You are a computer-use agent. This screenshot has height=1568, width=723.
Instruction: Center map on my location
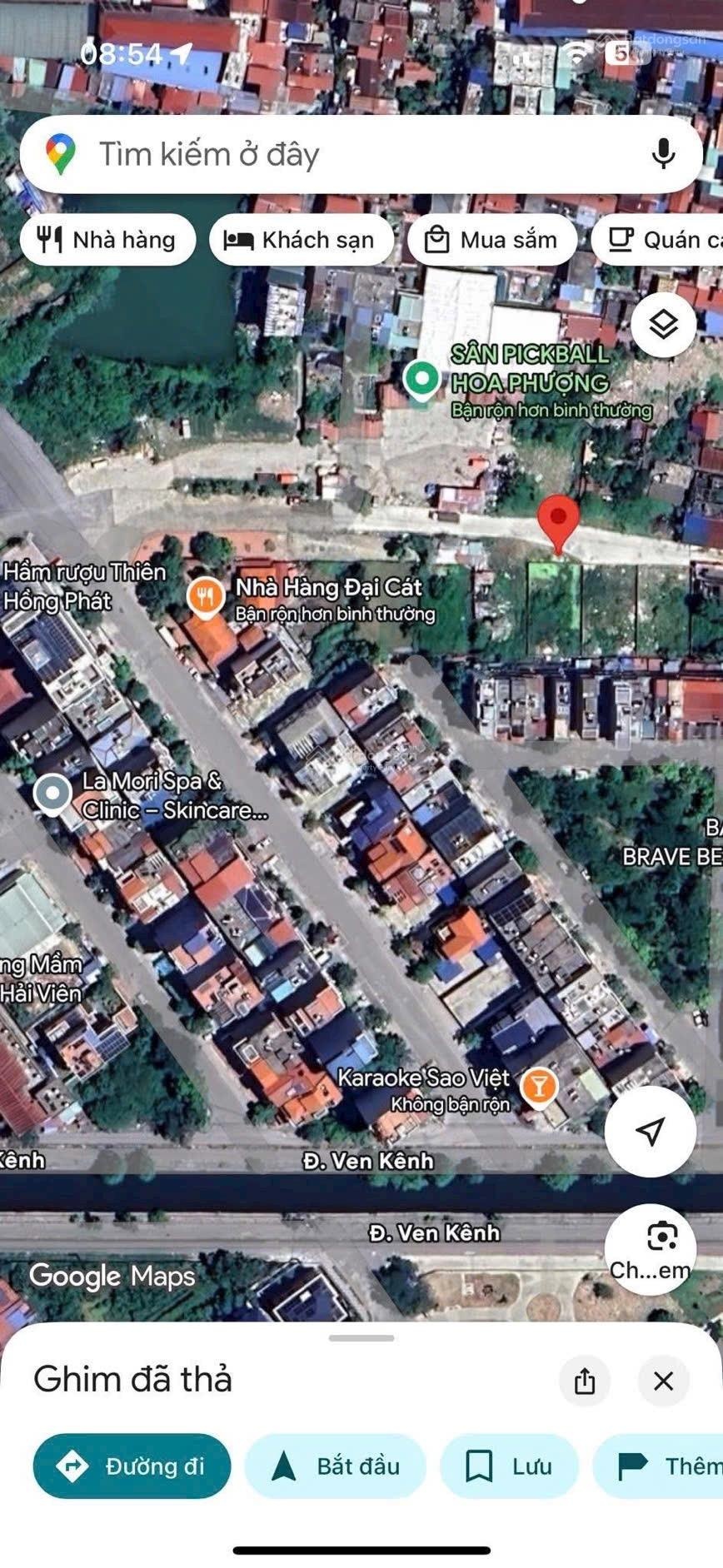click(x=650, y=1131)
